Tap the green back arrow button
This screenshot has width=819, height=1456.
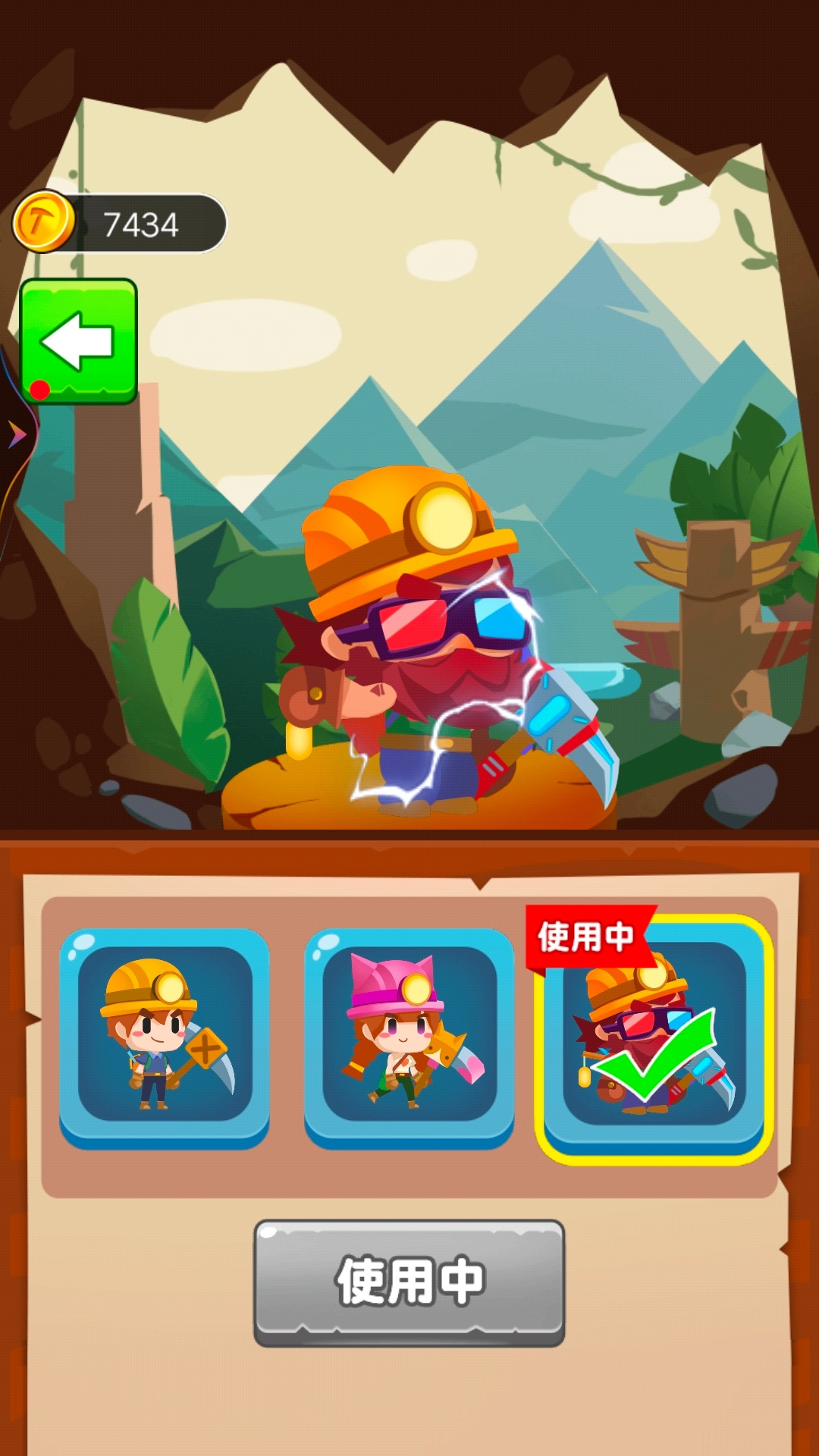pyautogui.click(x=78, y=340)
